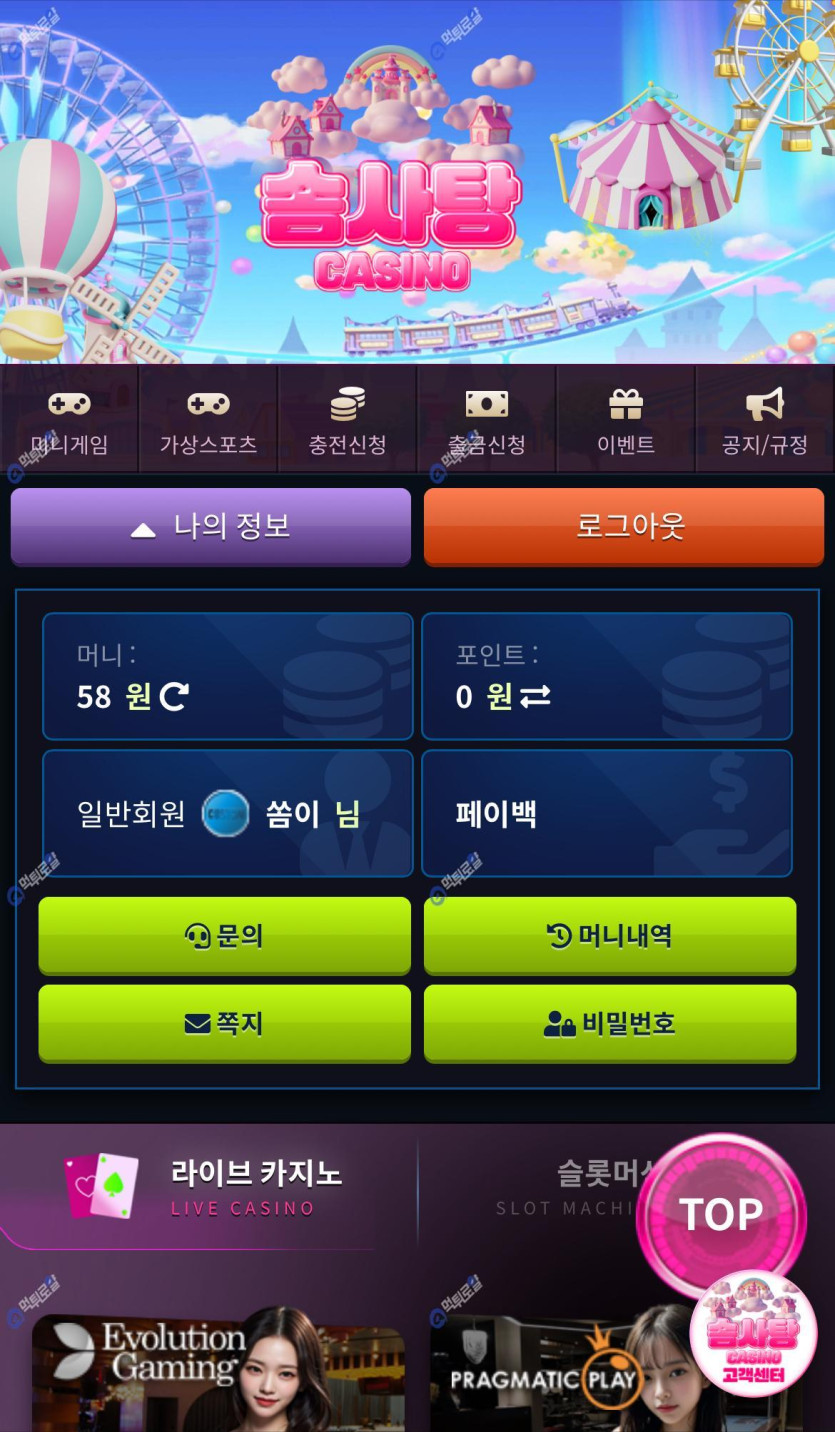Open the 페이백 card
Viewport: 835px width, 1432px height.
click(x=606, y=813)
